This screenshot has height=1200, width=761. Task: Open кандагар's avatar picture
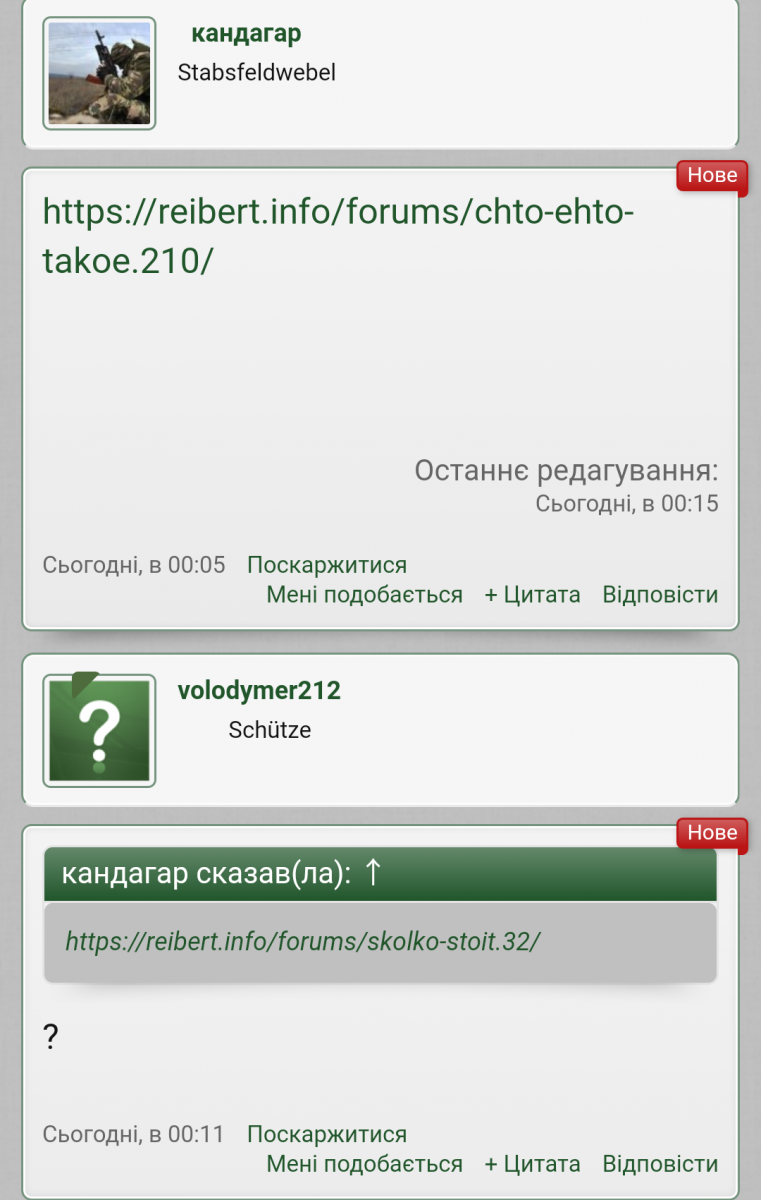coord(99,73)
